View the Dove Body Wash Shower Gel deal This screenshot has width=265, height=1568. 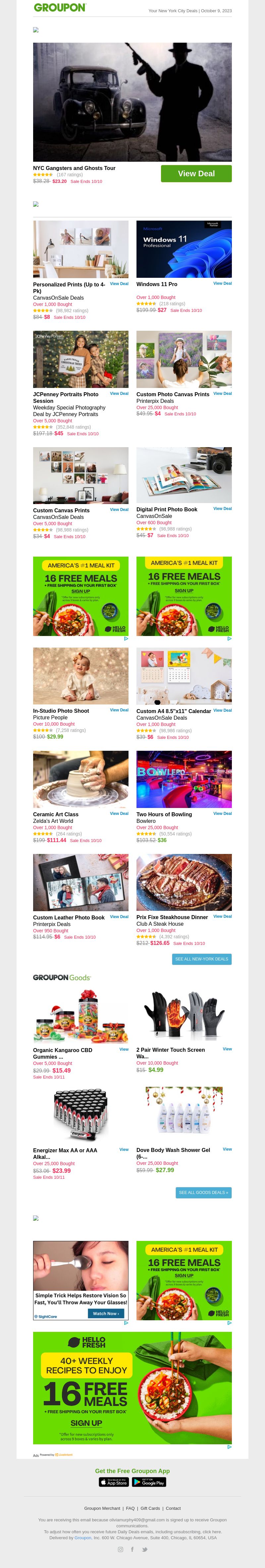pos(227,1149)
